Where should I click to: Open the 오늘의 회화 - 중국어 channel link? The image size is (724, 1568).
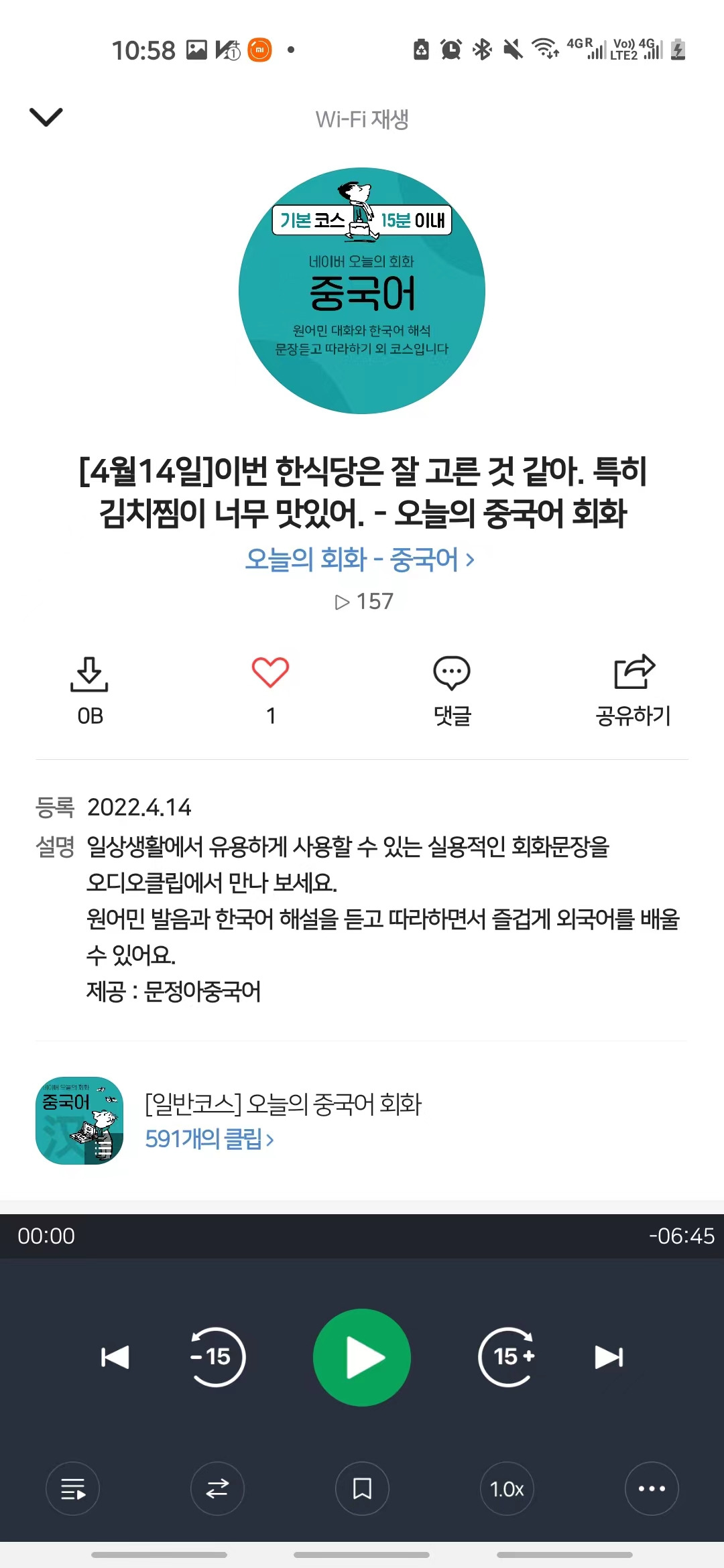click(x=361, y=559)
